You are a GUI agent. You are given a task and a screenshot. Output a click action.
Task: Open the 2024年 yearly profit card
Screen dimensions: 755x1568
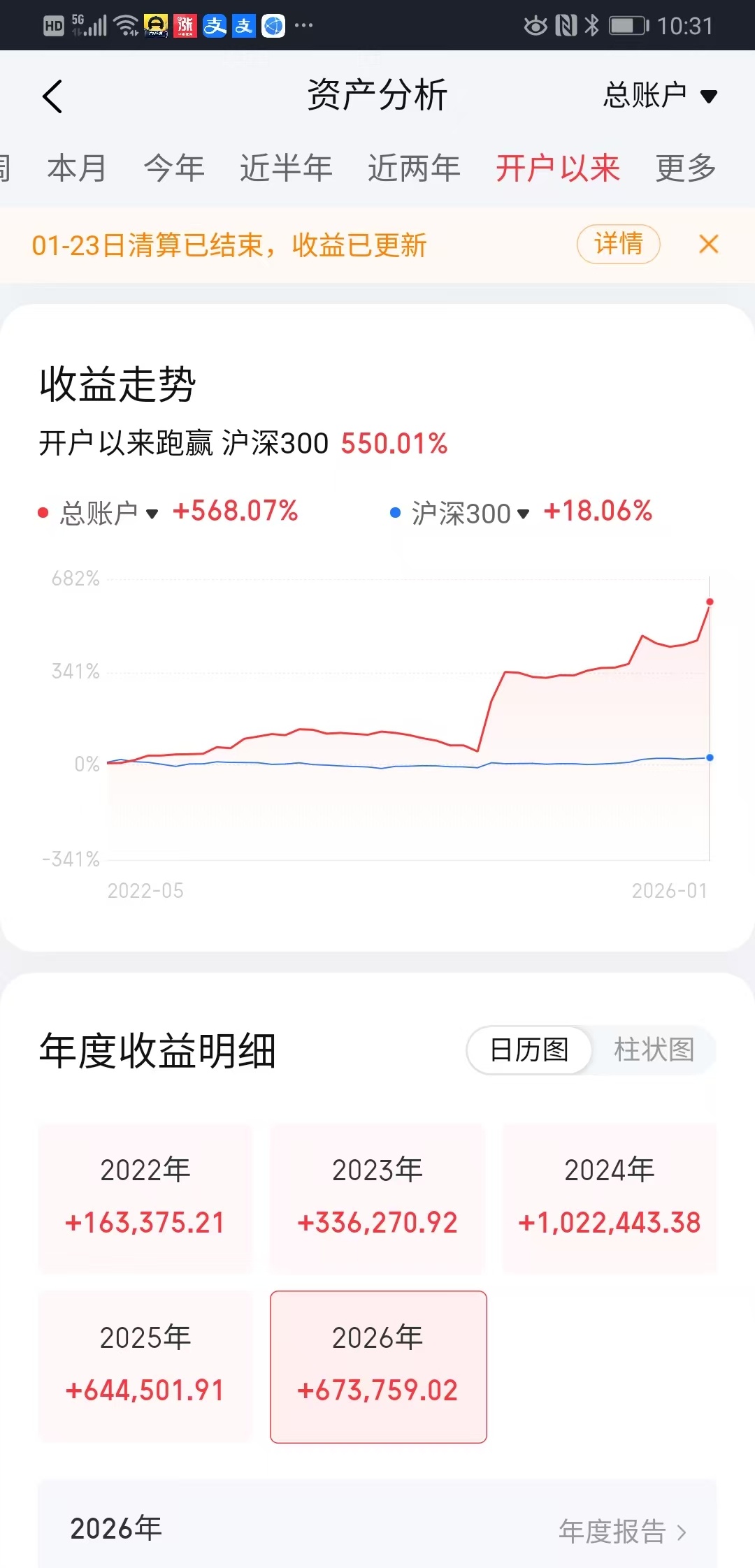point(610,1198)
